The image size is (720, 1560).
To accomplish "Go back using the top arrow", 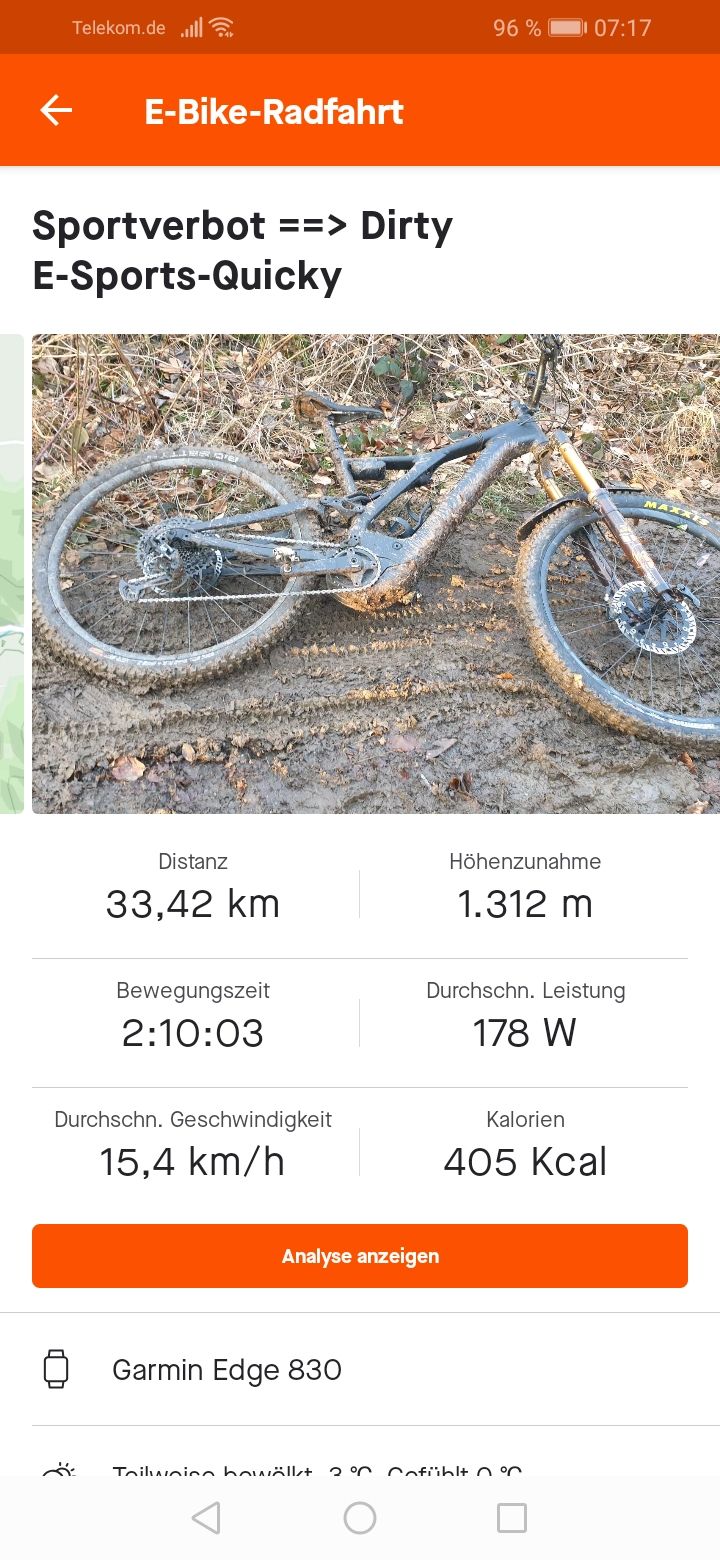I will (56, 111).
